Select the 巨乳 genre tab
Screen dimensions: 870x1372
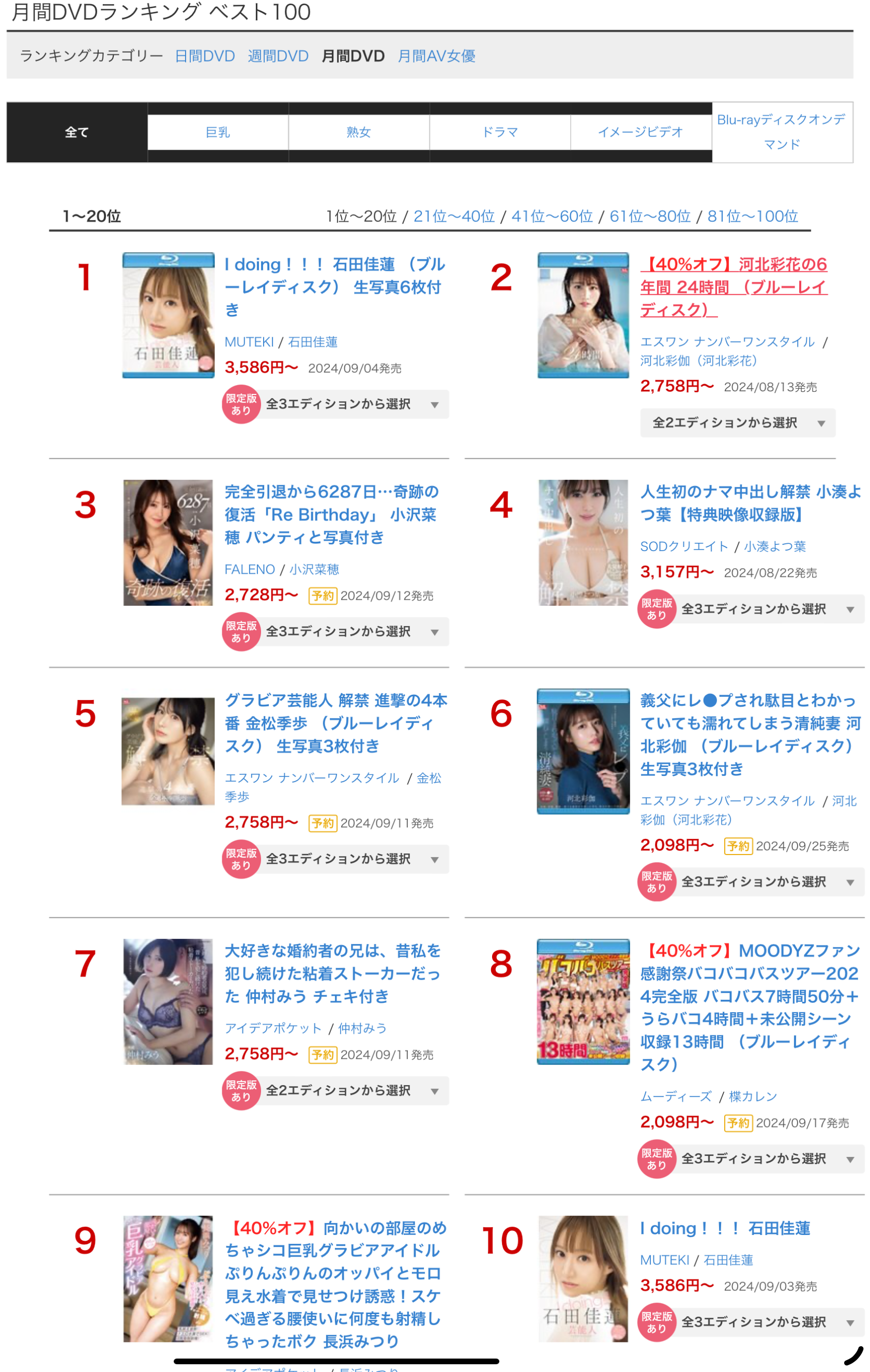coord(218,132)
